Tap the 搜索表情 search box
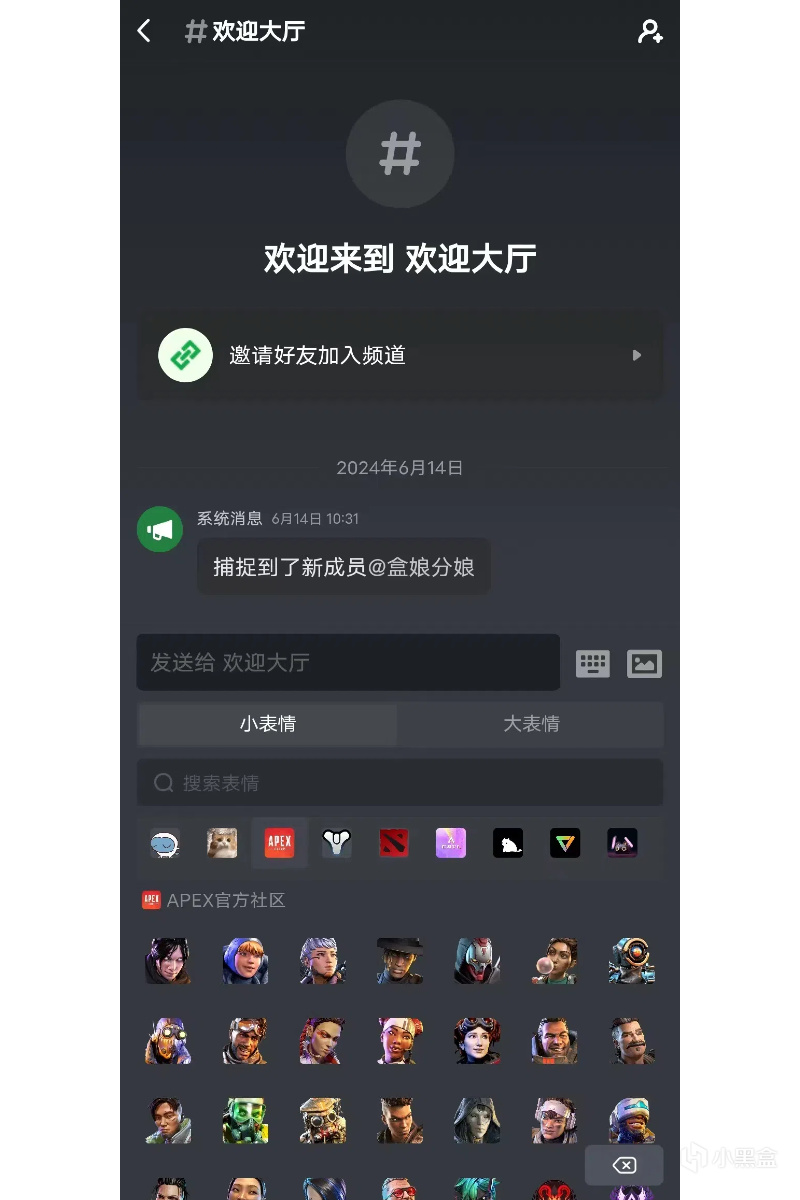The image size is (800, 1200). click(x=400, y=783)
